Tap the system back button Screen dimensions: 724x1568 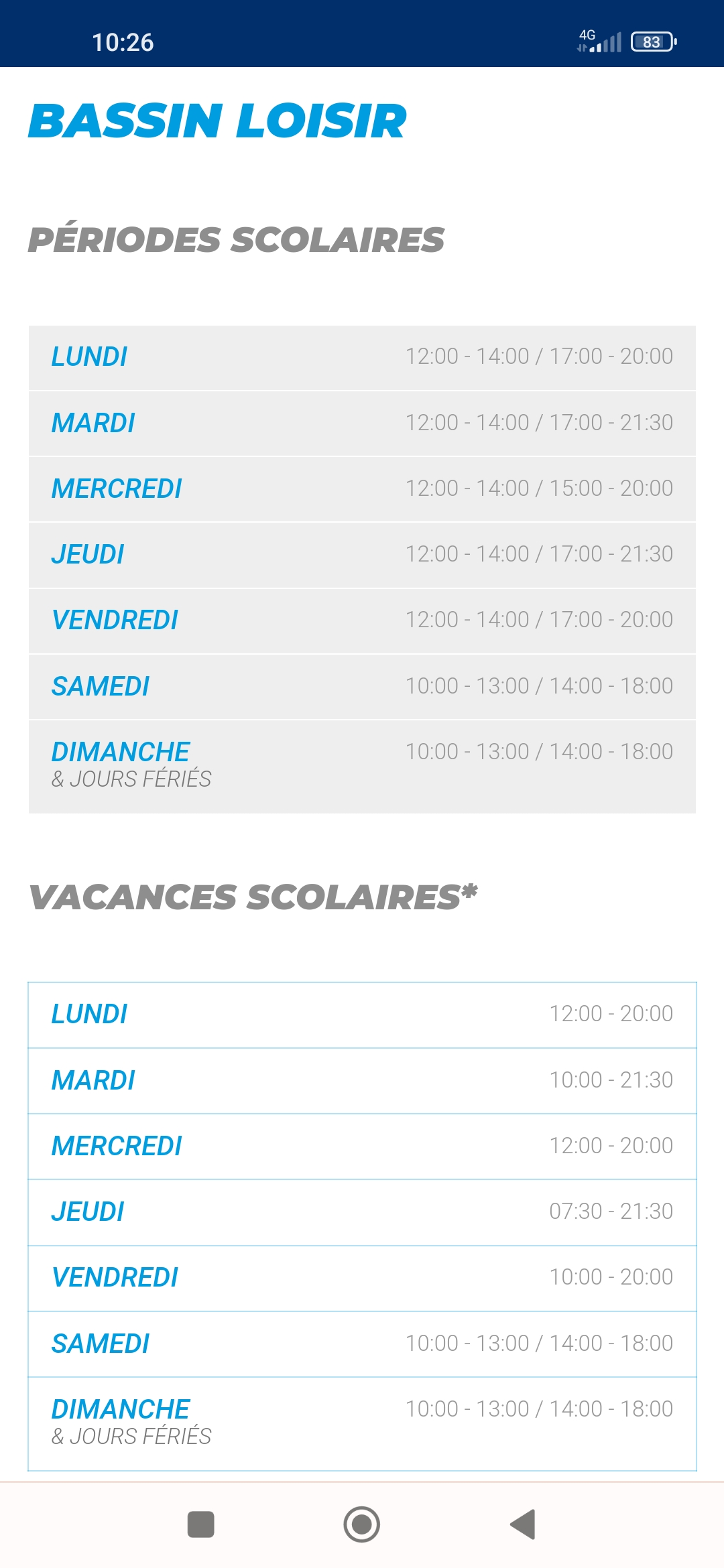tap(523, 1524)
